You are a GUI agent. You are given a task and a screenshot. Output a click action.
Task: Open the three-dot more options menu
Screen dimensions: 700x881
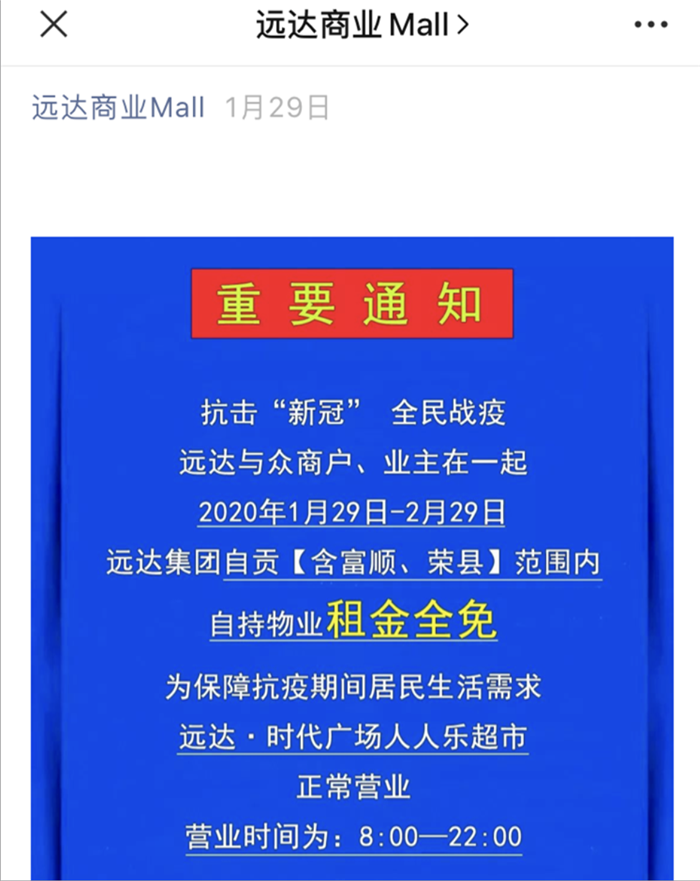[651, 26]
